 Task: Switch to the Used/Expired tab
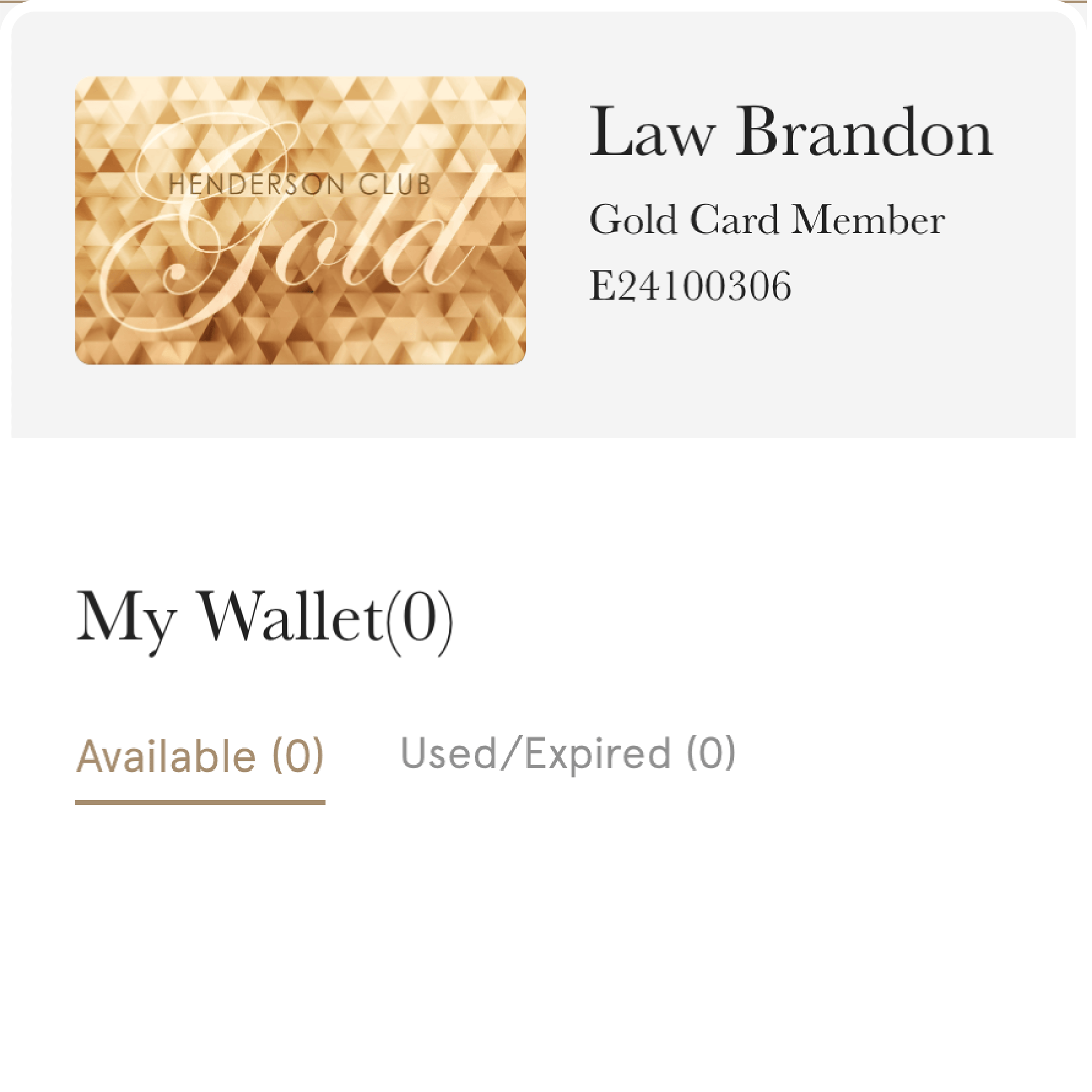point(567,754)
